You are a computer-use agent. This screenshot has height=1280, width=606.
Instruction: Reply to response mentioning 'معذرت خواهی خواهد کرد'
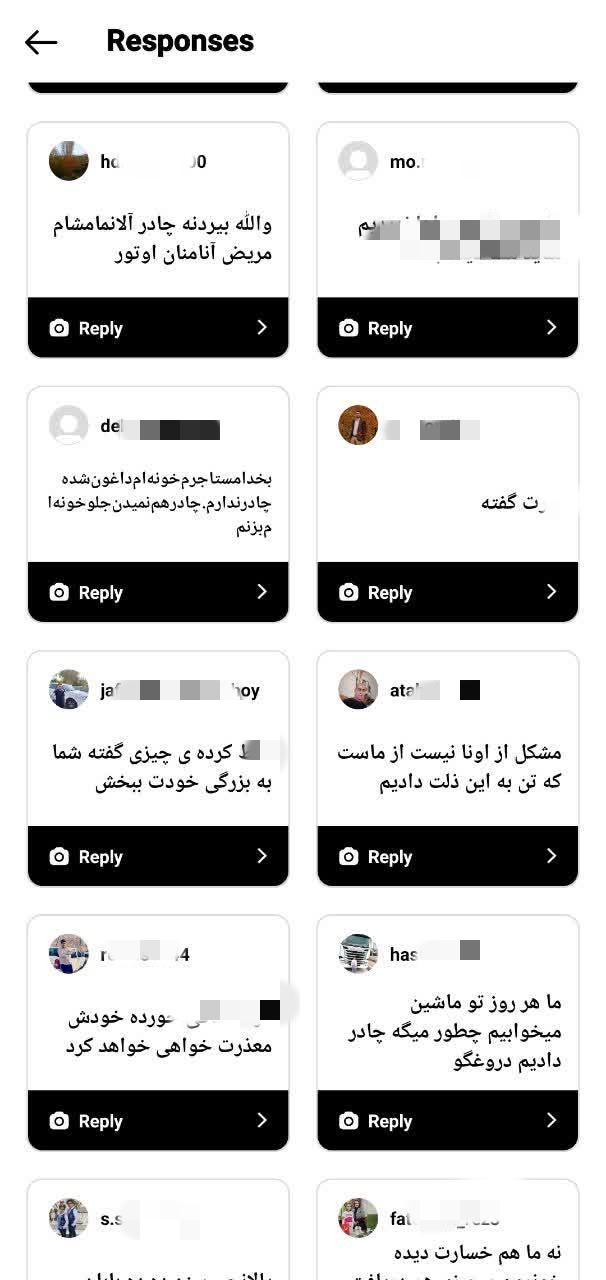click(x=158, y=1121)
